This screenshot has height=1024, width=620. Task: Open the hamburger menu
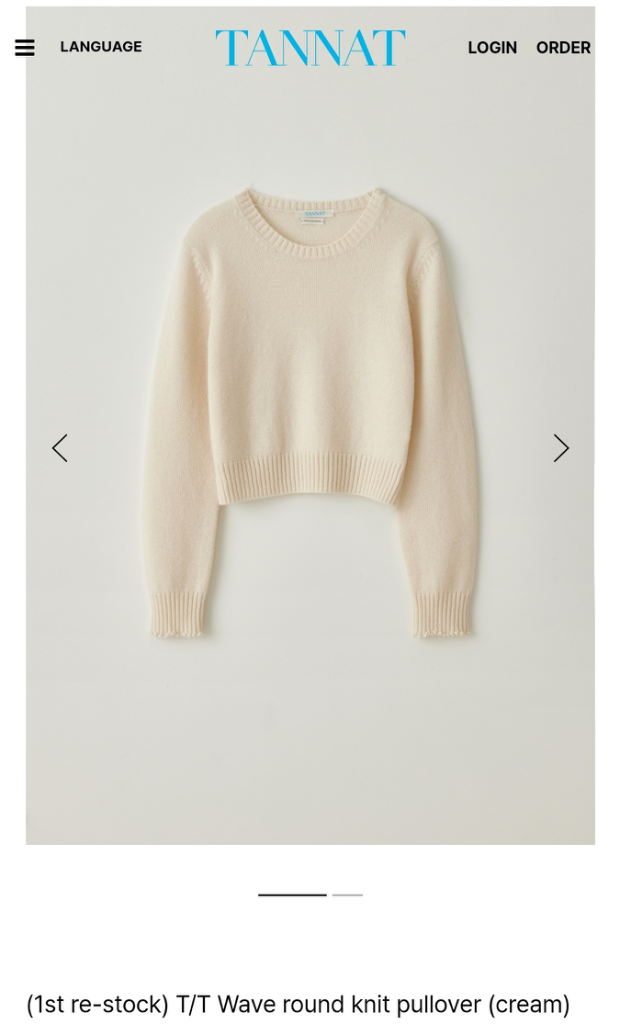pos(25,47)
